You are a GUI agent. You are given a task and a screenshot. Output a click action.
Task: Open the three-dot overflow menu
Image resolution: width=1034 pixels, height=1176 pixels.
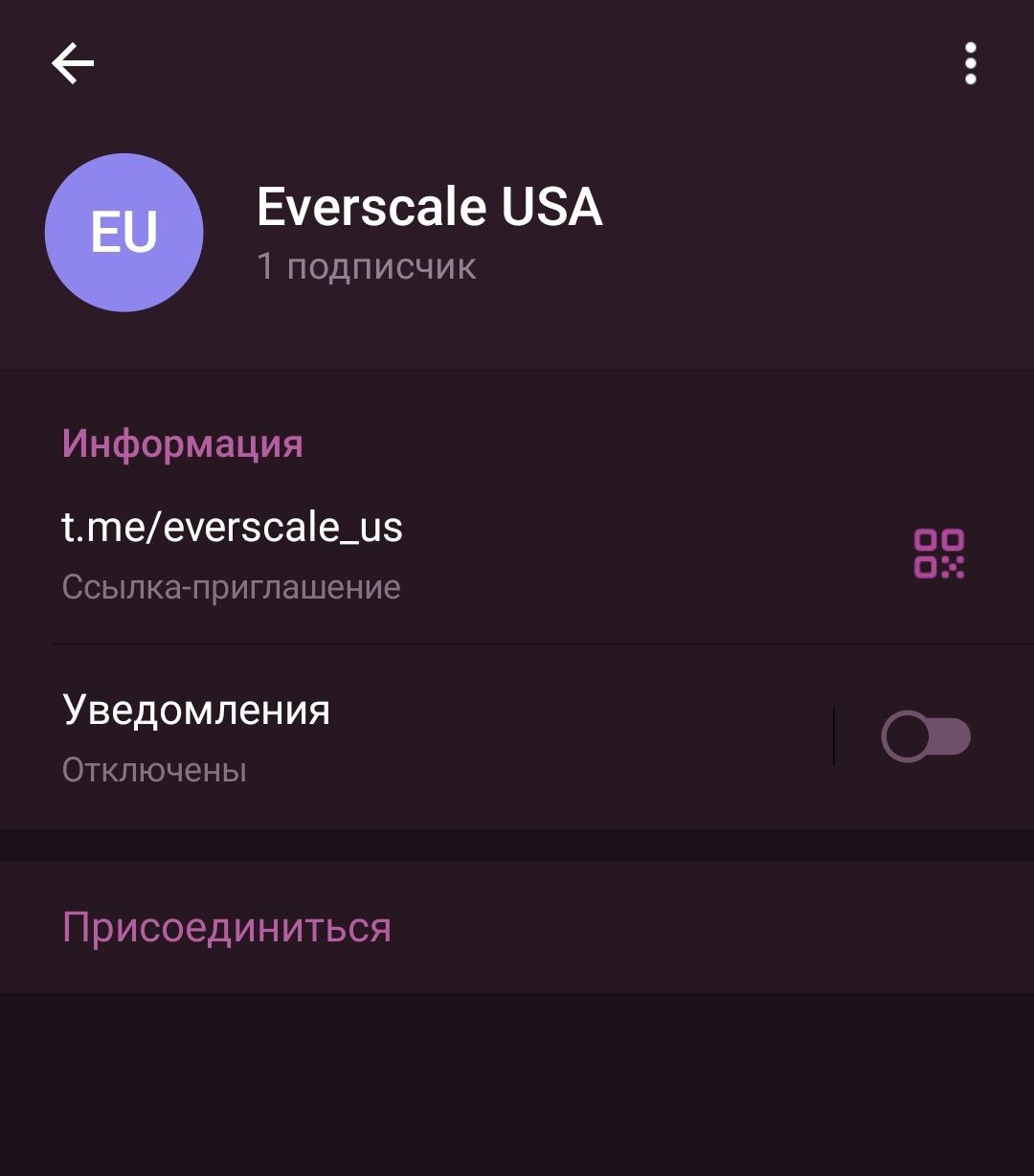[x=970, y=64]
